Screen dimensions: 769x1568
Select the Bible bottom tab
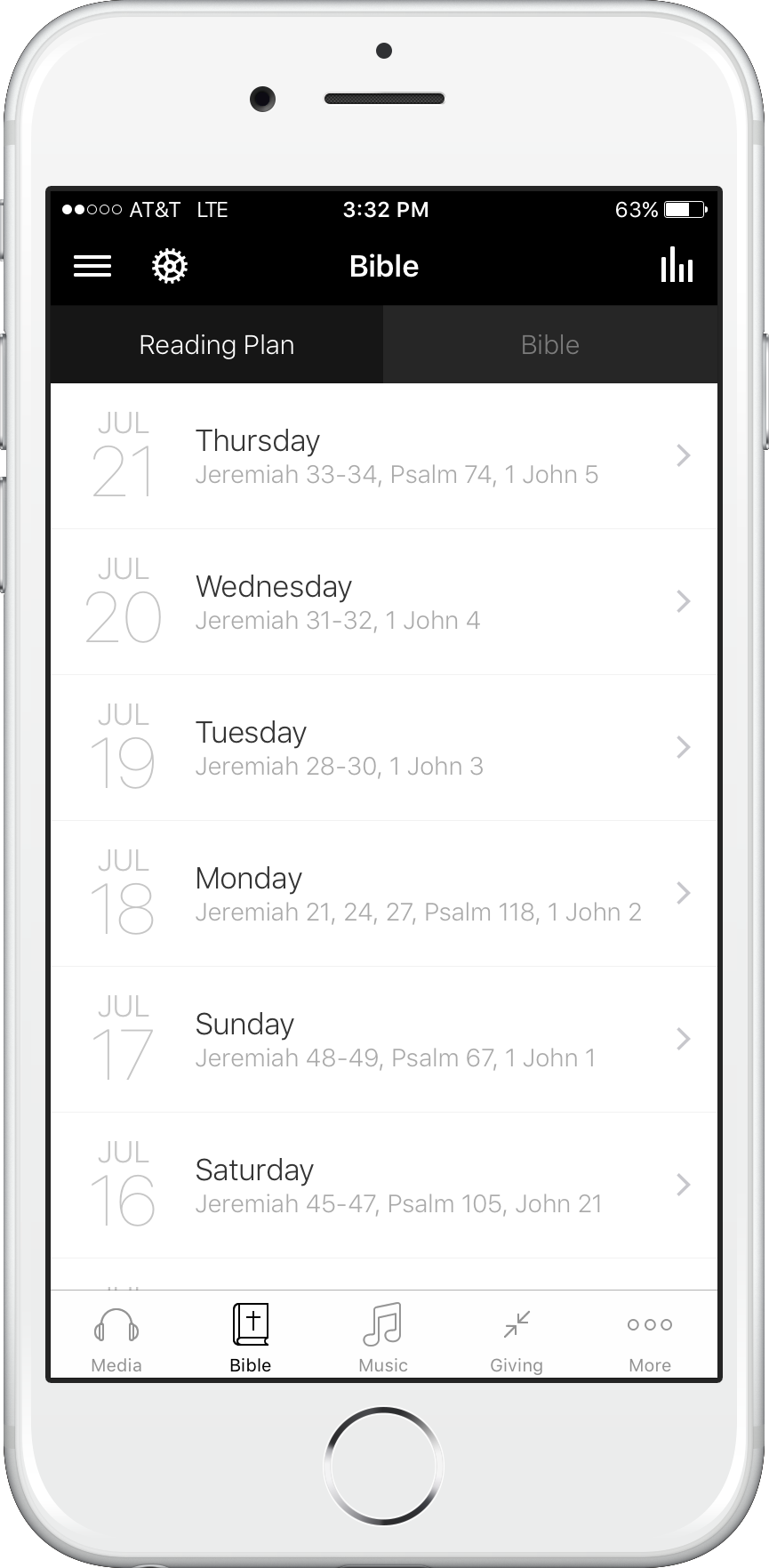[x=251, y=1337]
